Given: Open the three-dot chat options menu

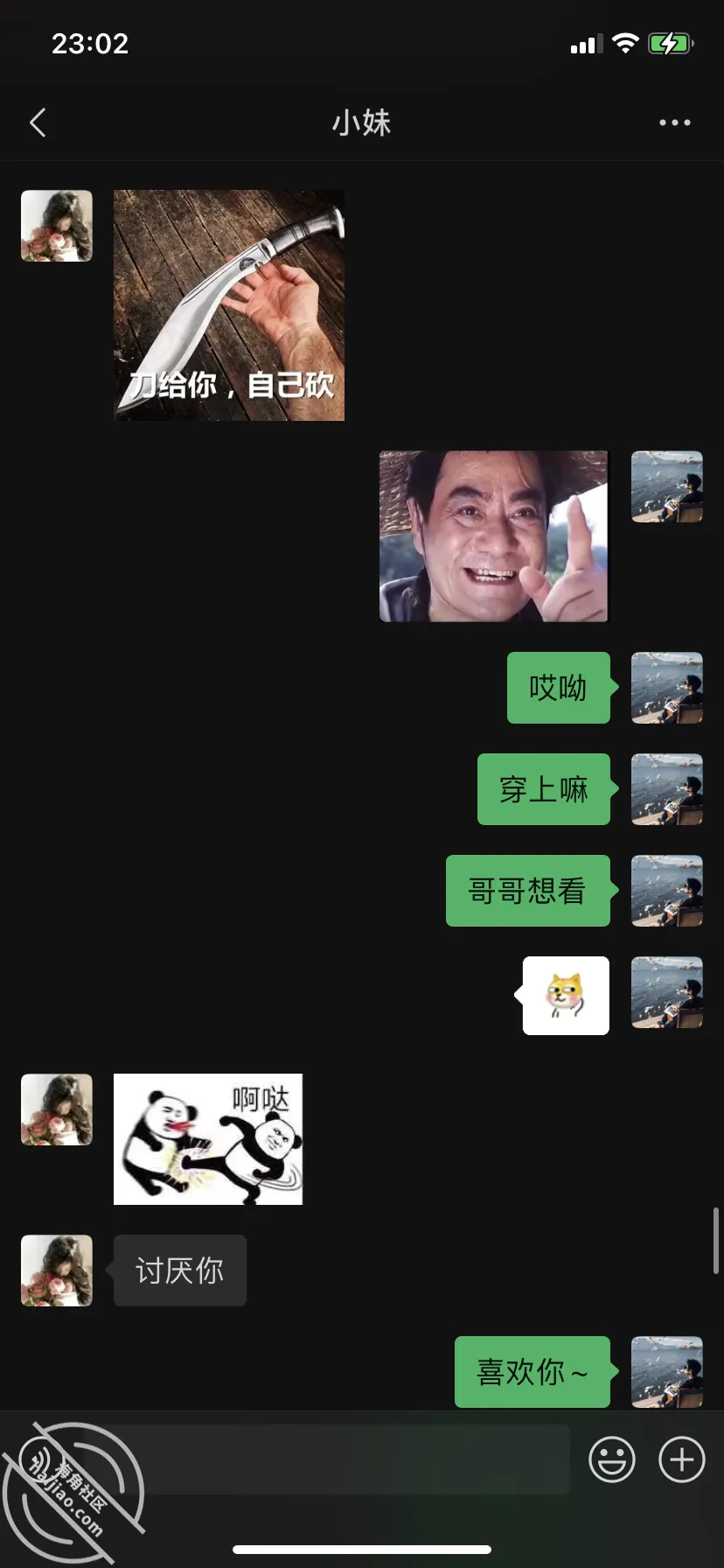Looking at the screenshot, I should [x=674, y=122].
